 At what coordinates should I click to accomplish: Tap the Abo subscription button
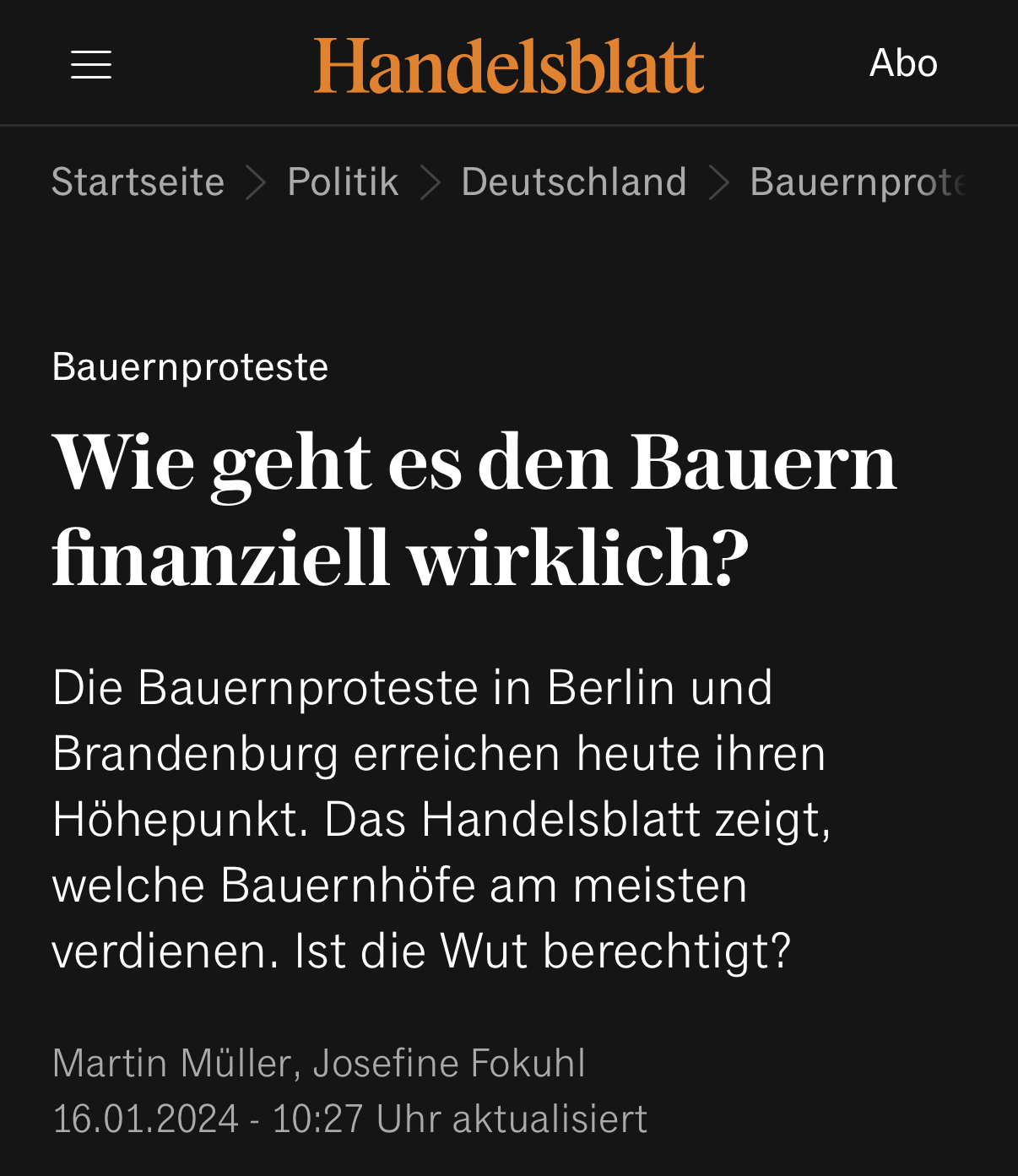pyautogui.click(x=903, y=63)
